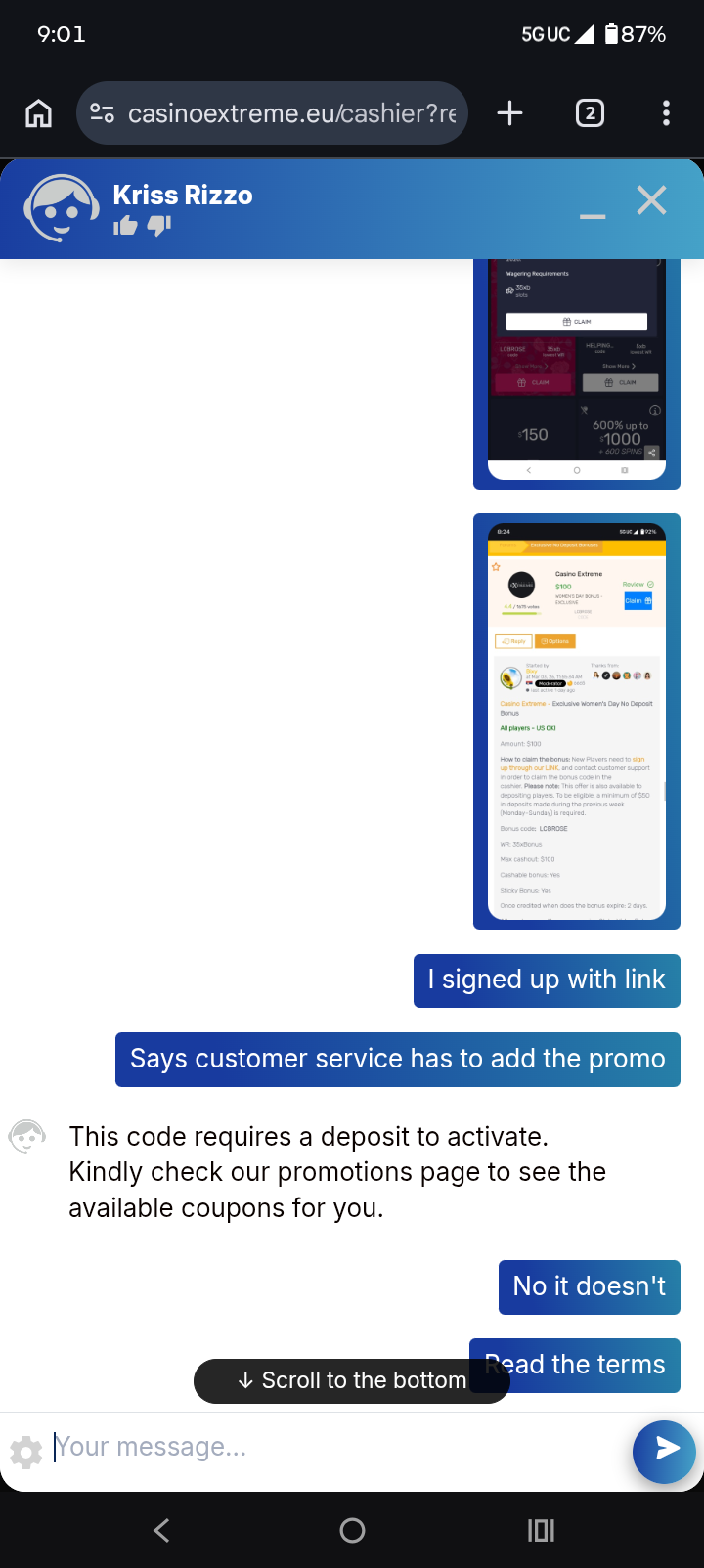This screenshot has width=704, height=1568.
Task: Open the tab switcher showing 2 tabs
Action: (590, 113)
